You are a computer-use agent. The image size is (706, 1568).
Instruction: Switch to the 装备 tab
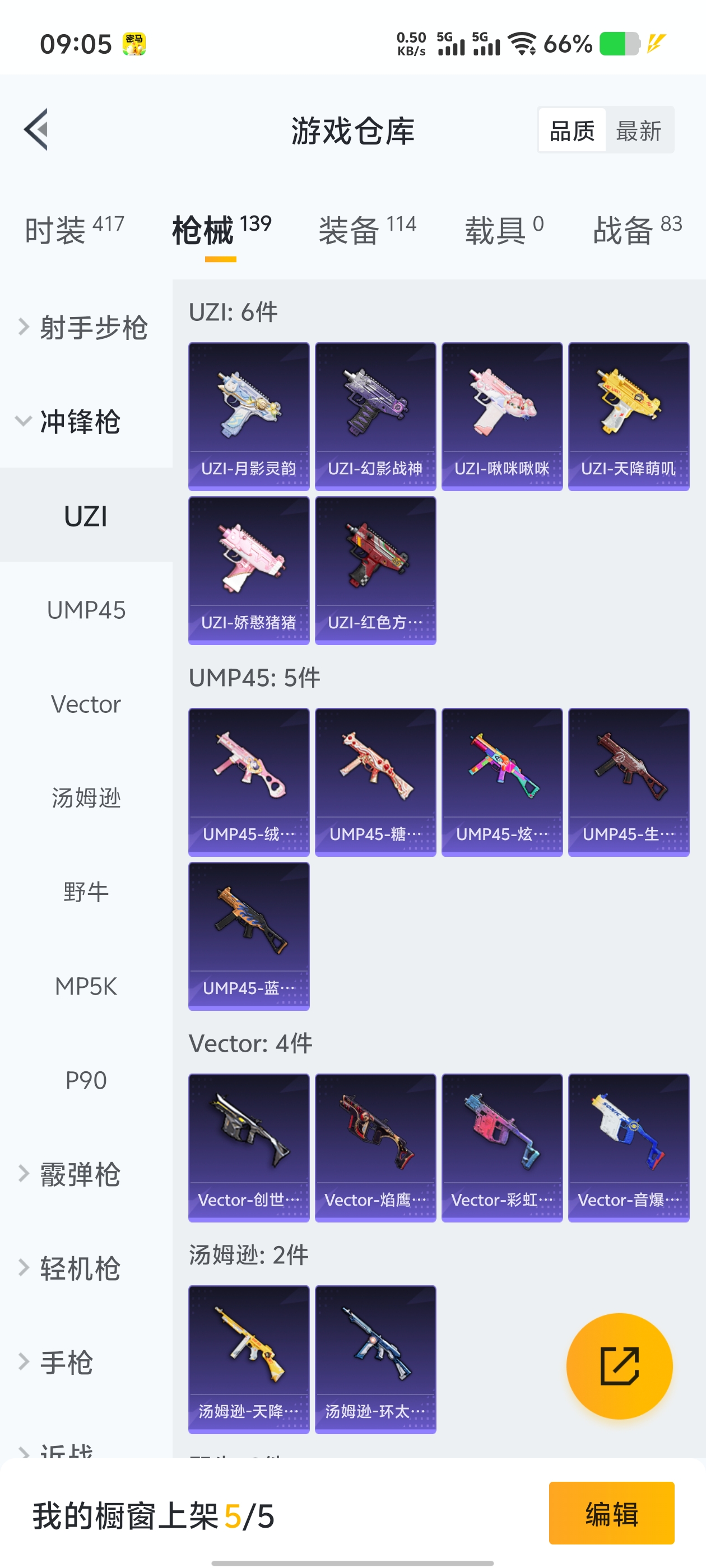pyautogui.click(x=368, y=230)
